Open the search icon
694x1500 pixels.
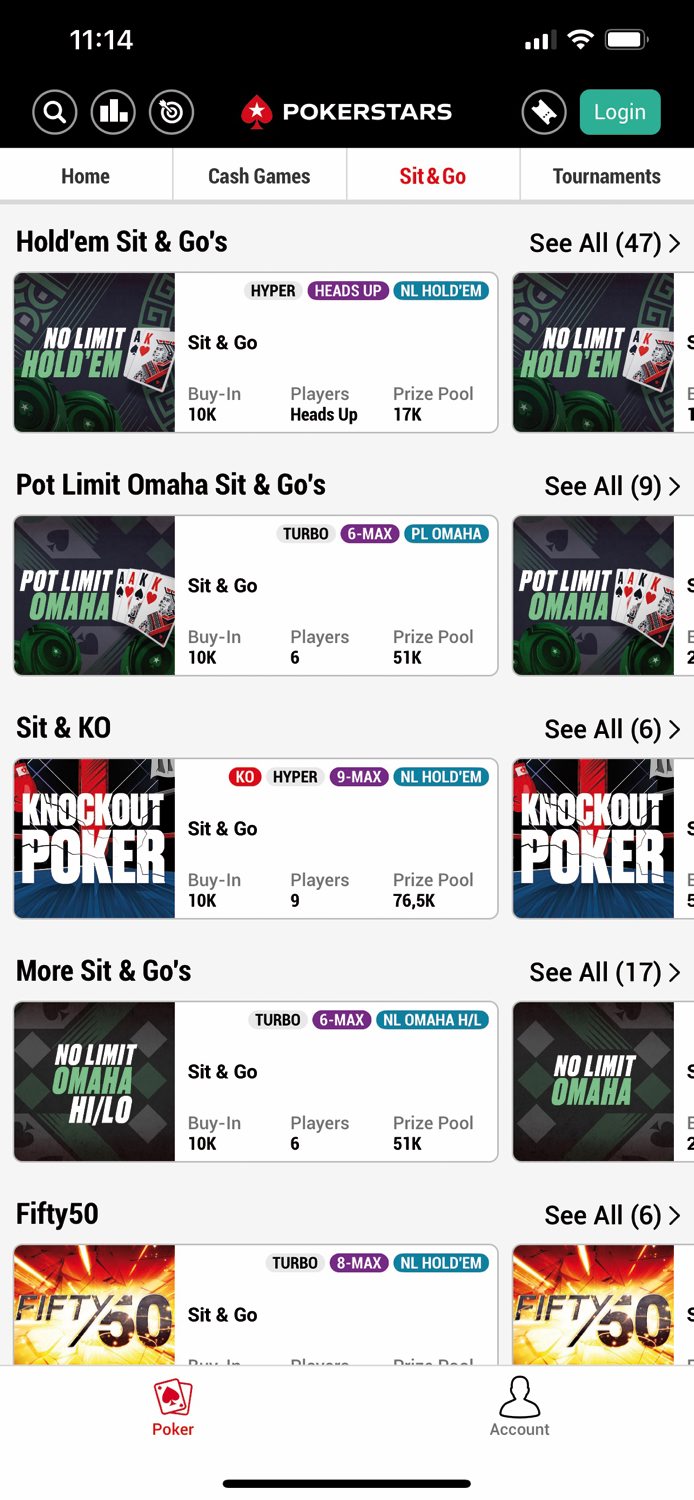click(55, 112)
